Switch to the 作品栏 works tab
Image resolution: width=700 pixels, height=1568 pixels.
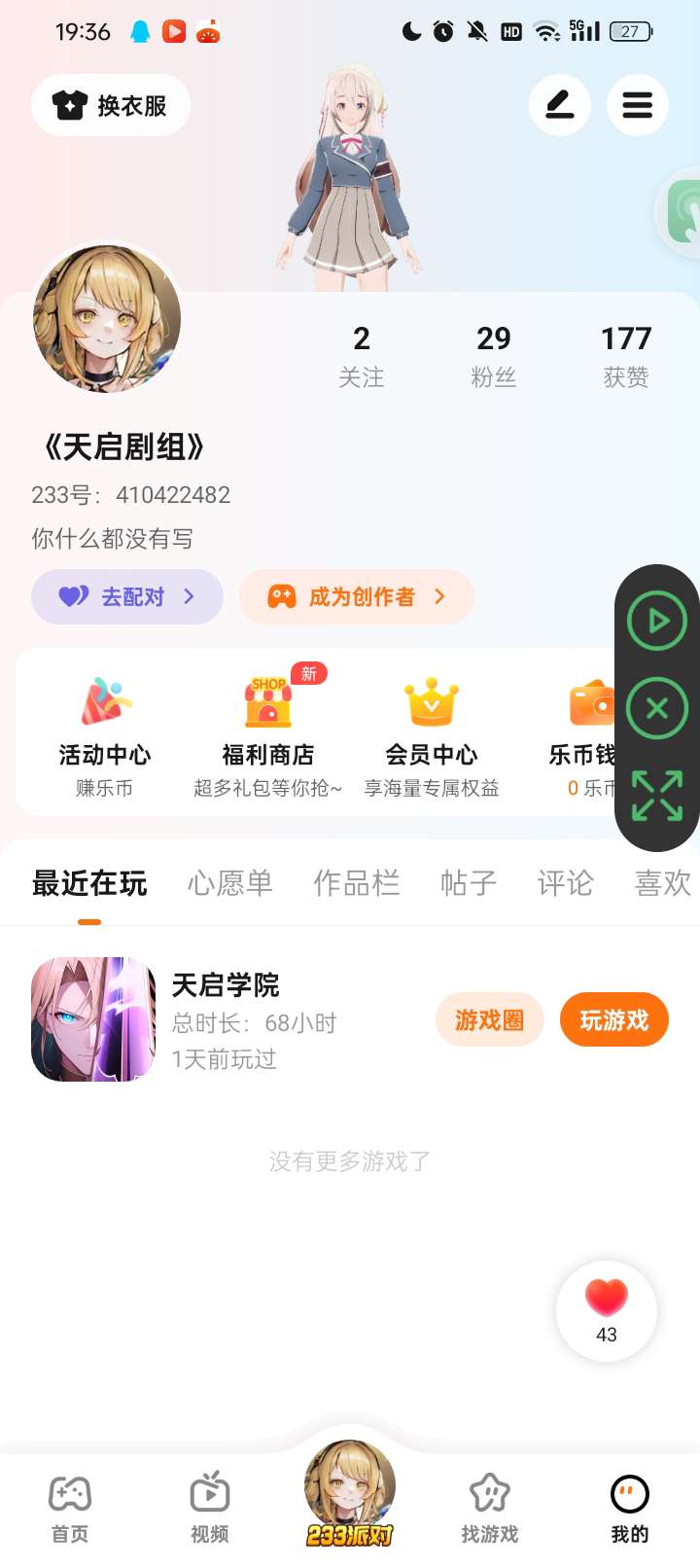[x=357, y=883]
